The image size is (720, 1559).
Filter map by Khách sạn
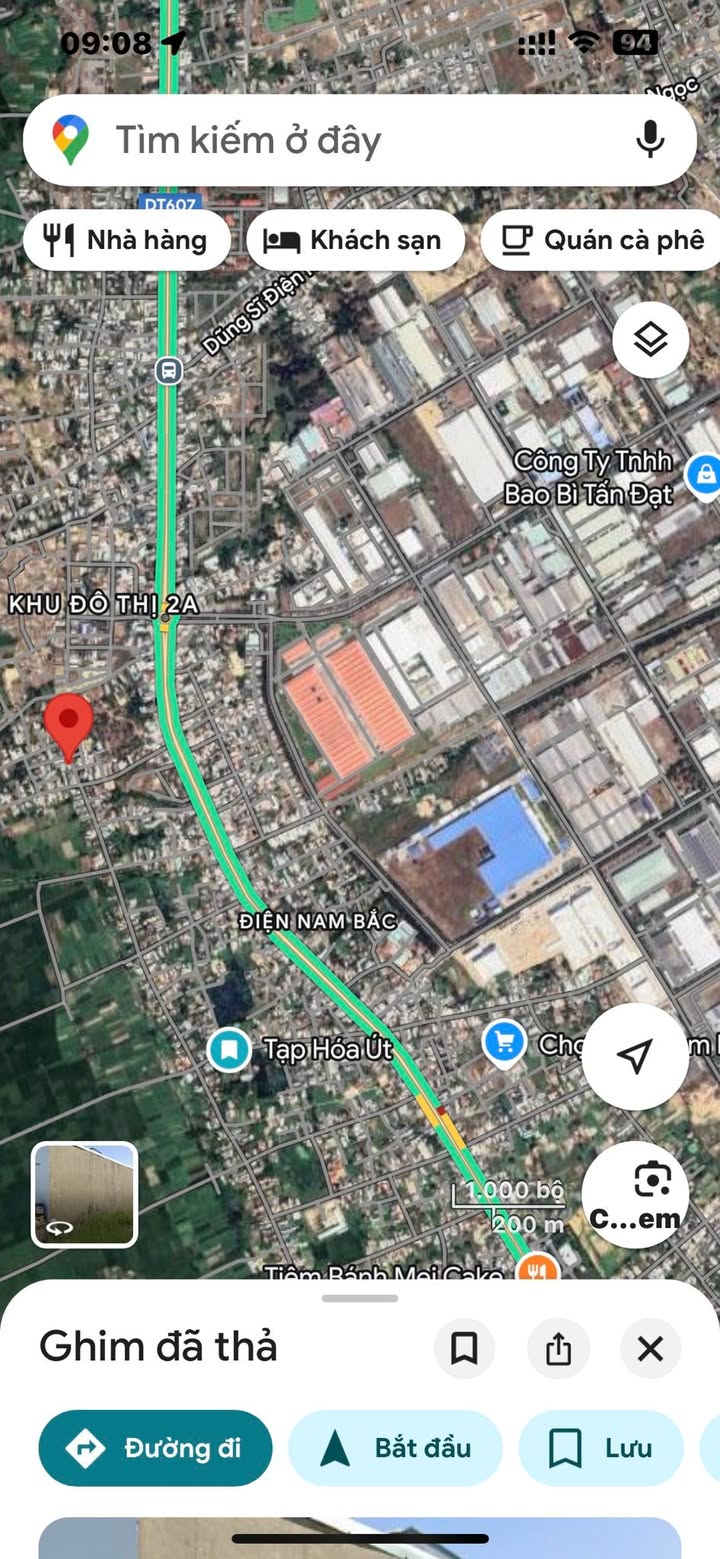[356, 240]
